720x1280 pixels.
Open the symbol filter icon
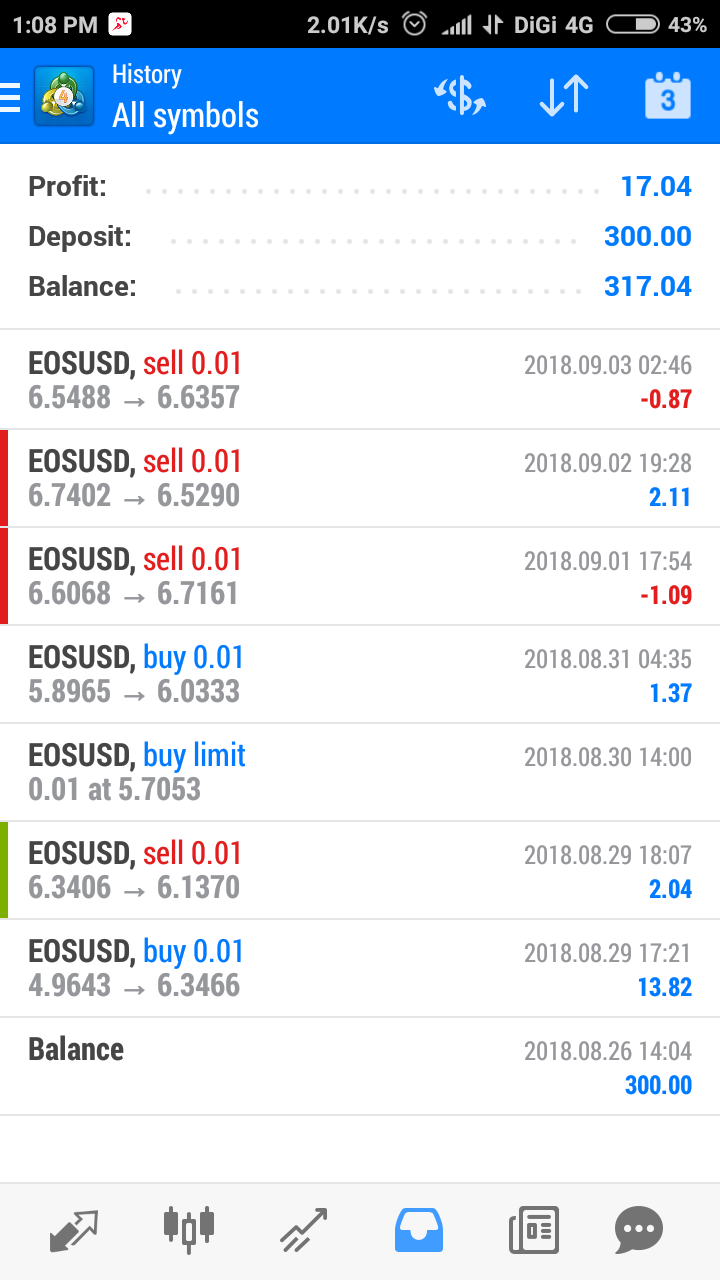460,97
